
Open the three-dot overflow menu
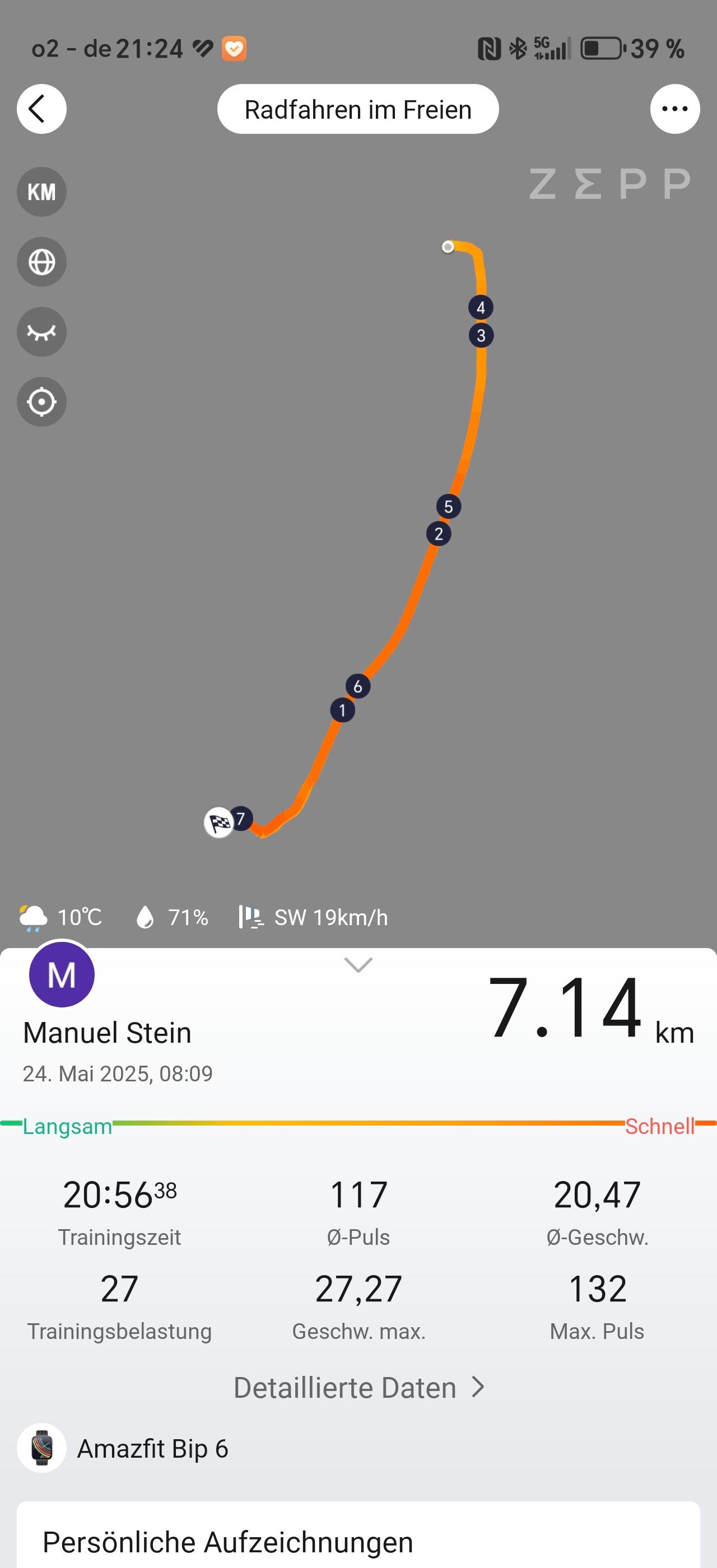pyautogui.click(x=674, y=109)
